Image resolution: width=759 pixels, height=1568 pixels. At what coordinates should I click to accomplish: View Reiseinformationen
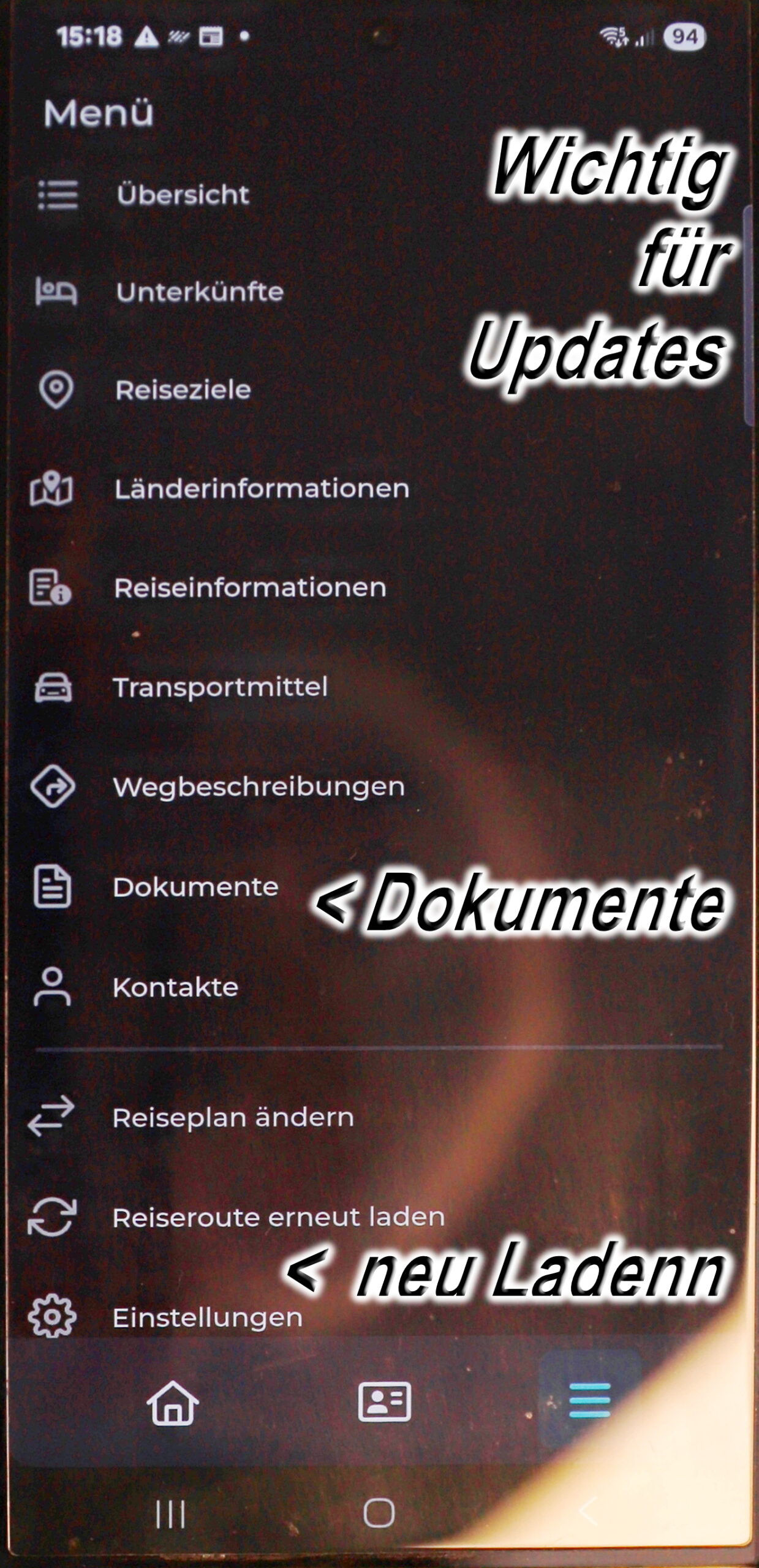coord(249,588)
